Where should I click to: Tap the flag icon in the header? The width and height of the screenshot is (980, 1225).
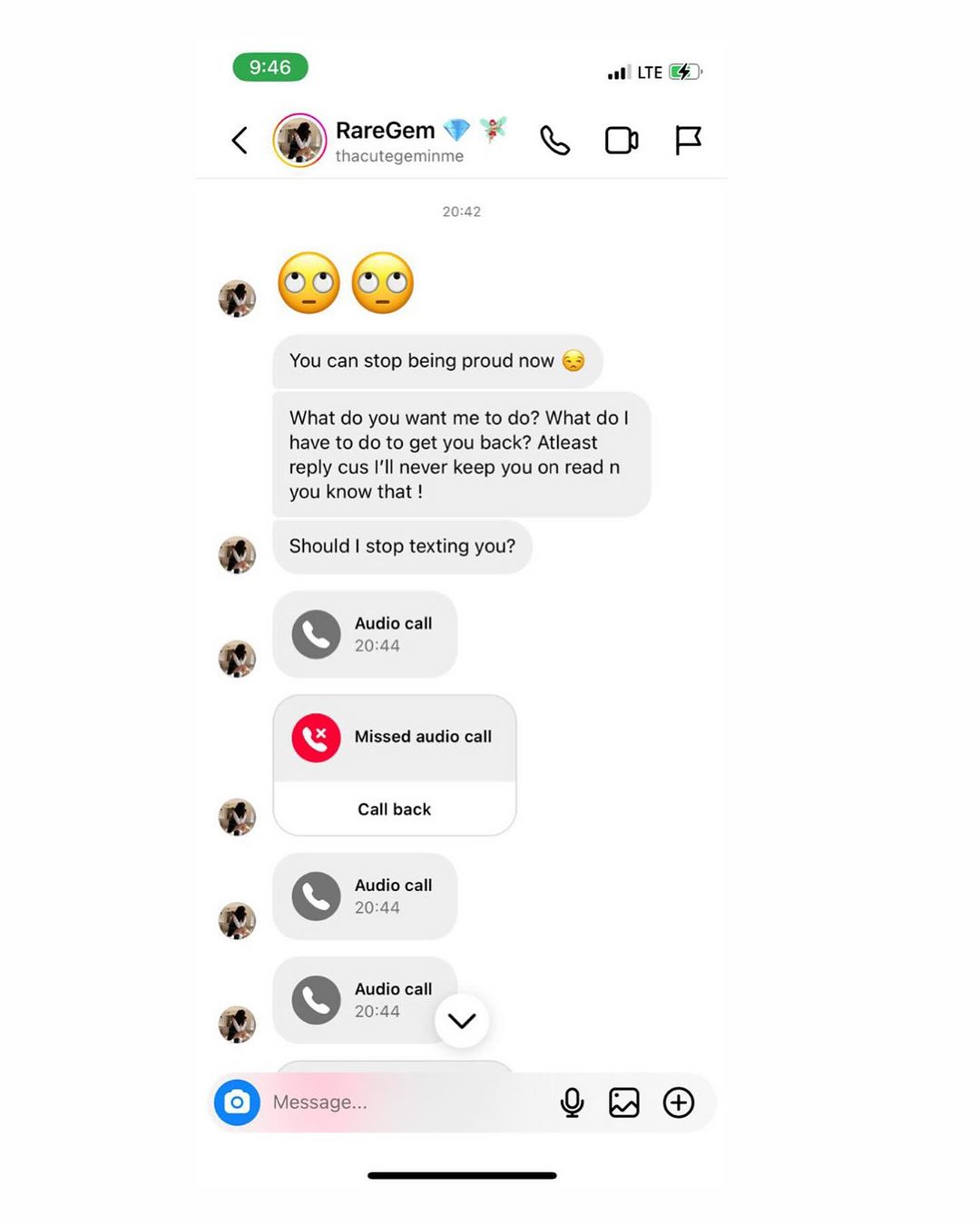tap(688, 141)
